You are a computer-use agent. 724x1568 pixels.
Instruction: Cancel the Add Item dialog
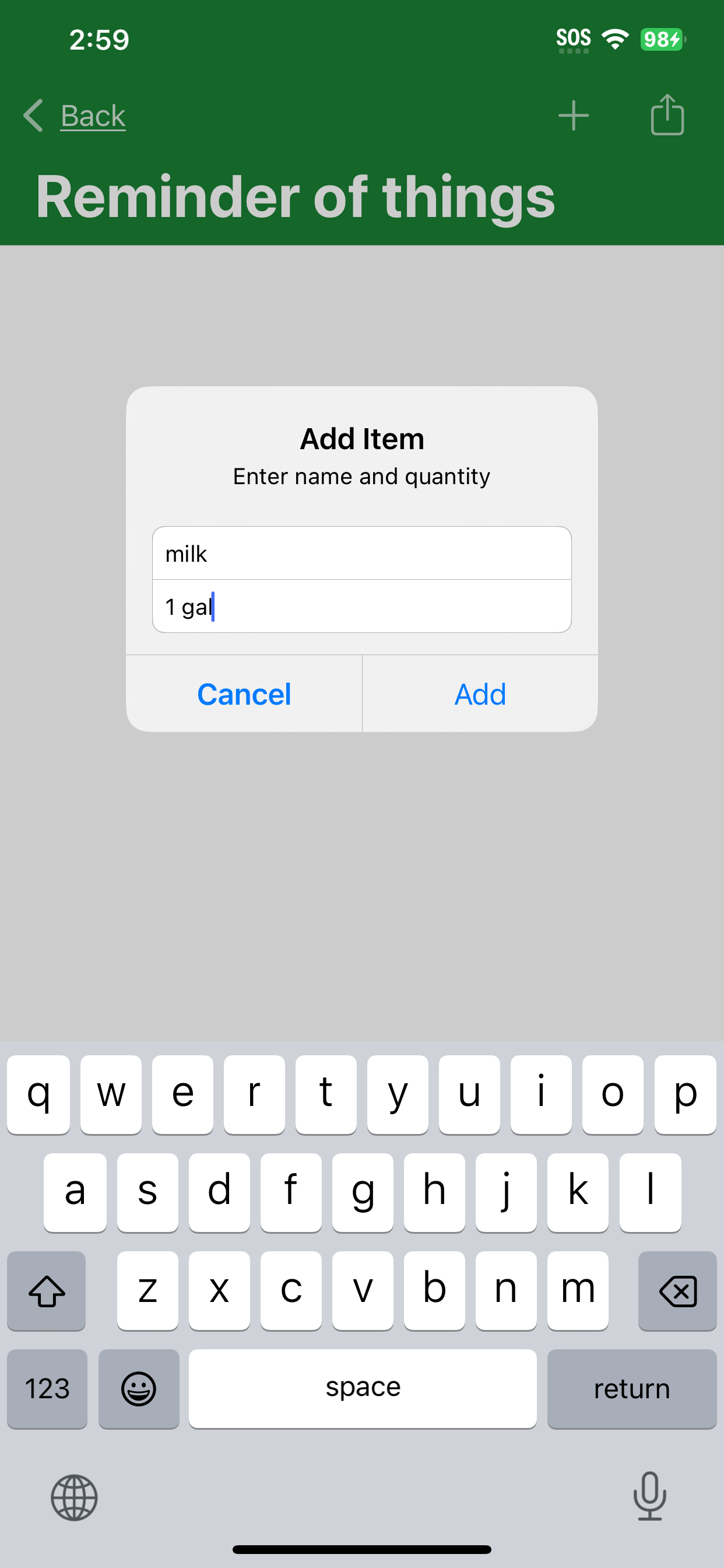tap(244, 694)
